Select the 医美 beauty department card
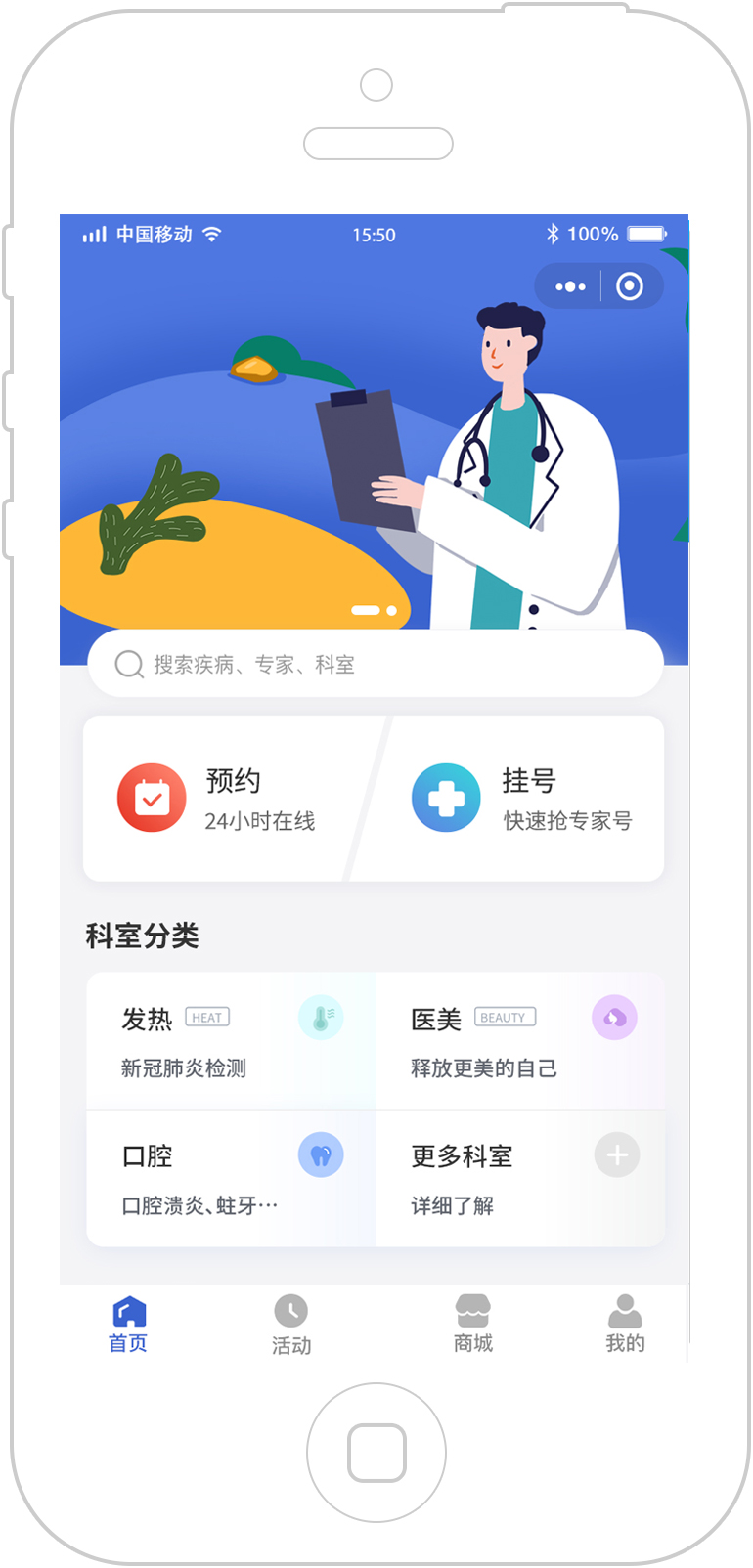This screenshot has height=1568, width=753. click(520, 1041)
